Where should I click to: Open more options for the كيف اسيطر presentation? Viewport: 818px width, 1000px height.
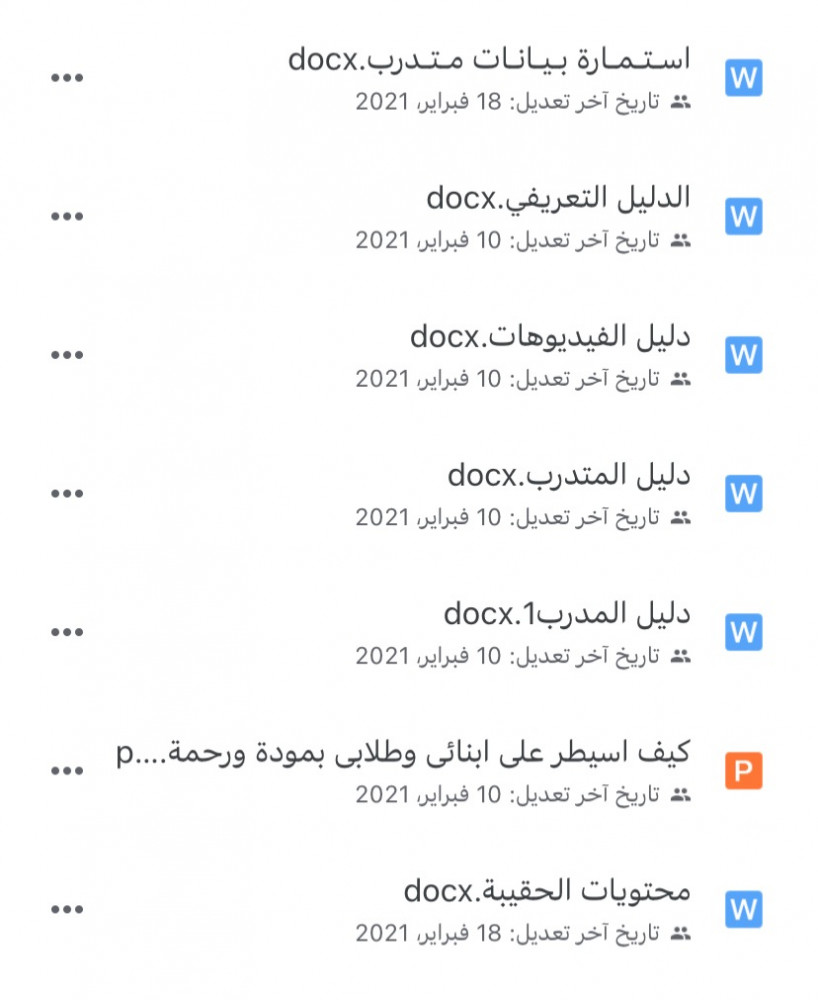[67, 771]
